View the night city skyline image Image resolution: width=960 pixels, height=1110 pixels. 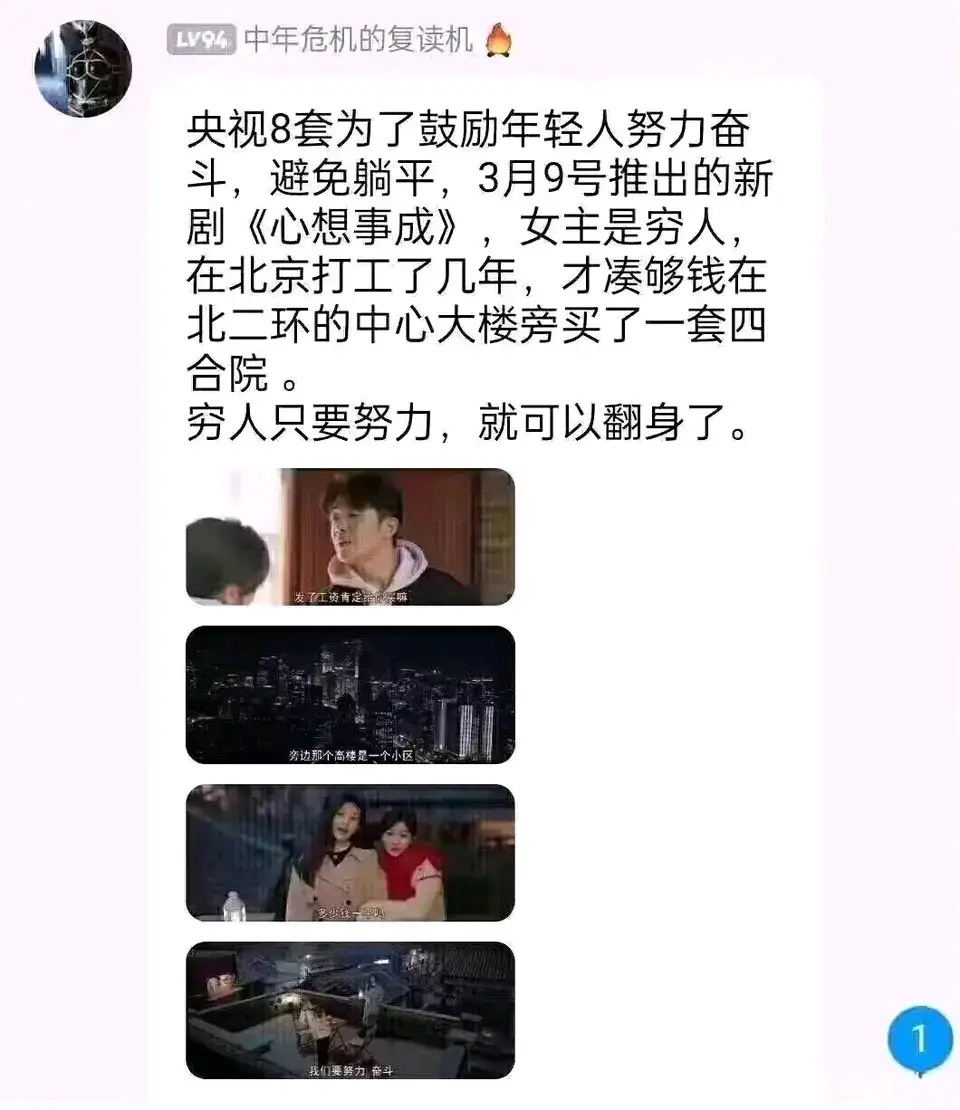350,695
